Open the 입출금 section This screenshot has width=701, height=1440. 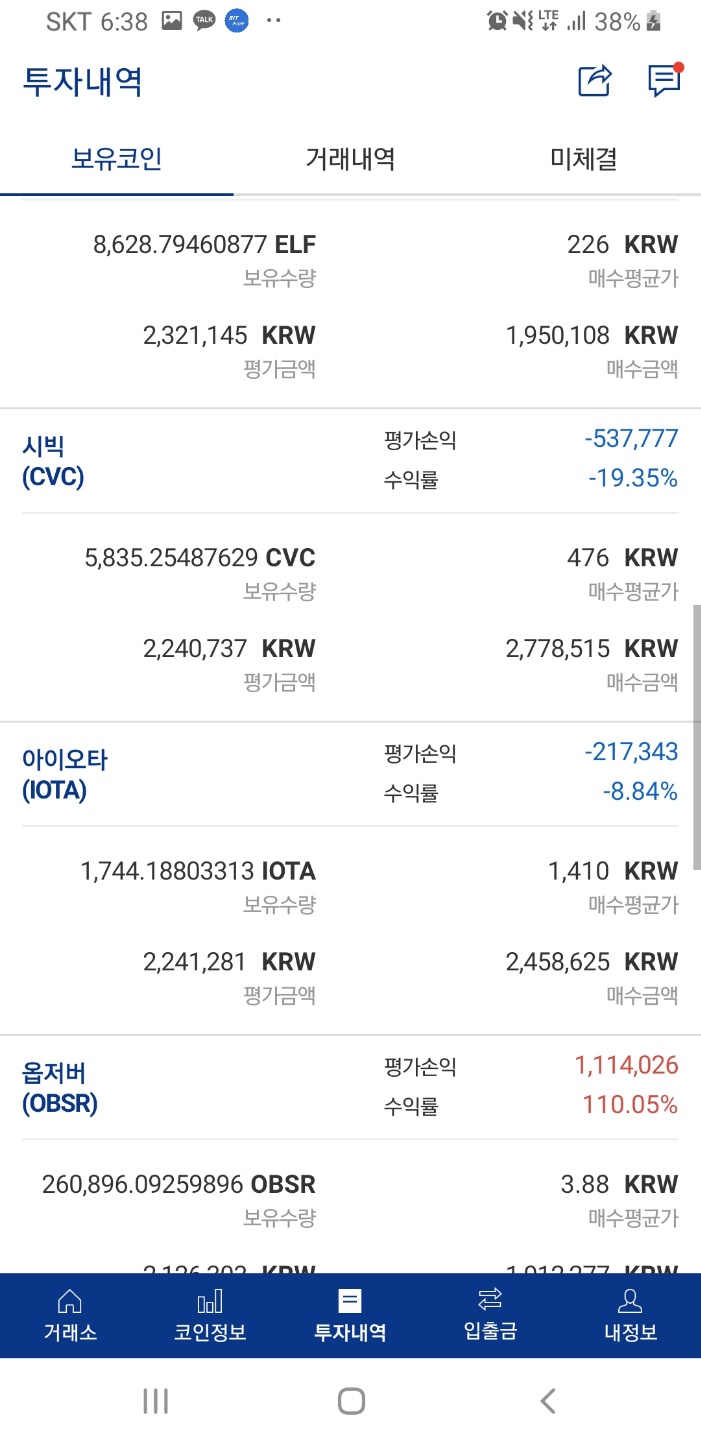(x=490, y=1315)
